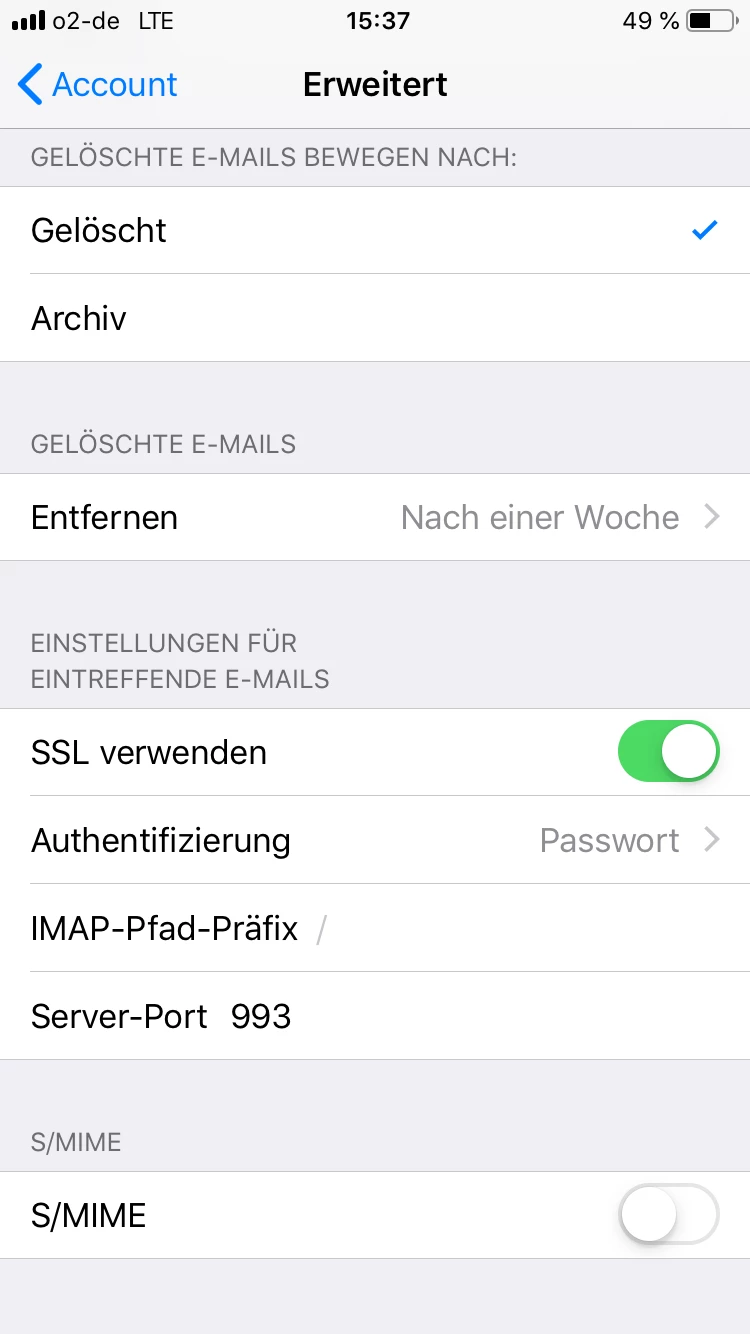Screen dimensions: 750x1334
Task: Edit the IMAP-Pfad-Präfix field
Action: 500,929
